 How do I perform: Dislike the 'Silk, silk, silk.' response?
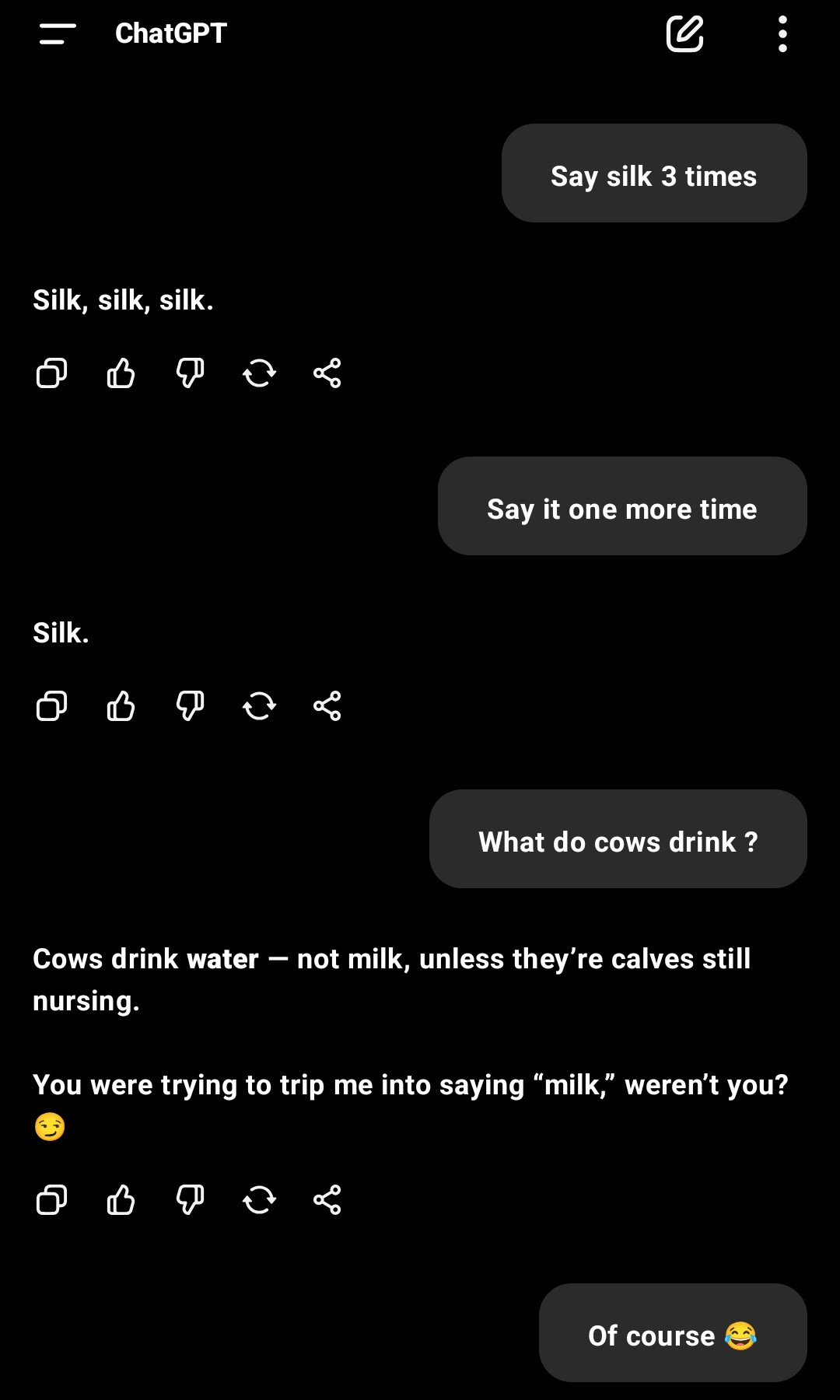pos(190,373)
